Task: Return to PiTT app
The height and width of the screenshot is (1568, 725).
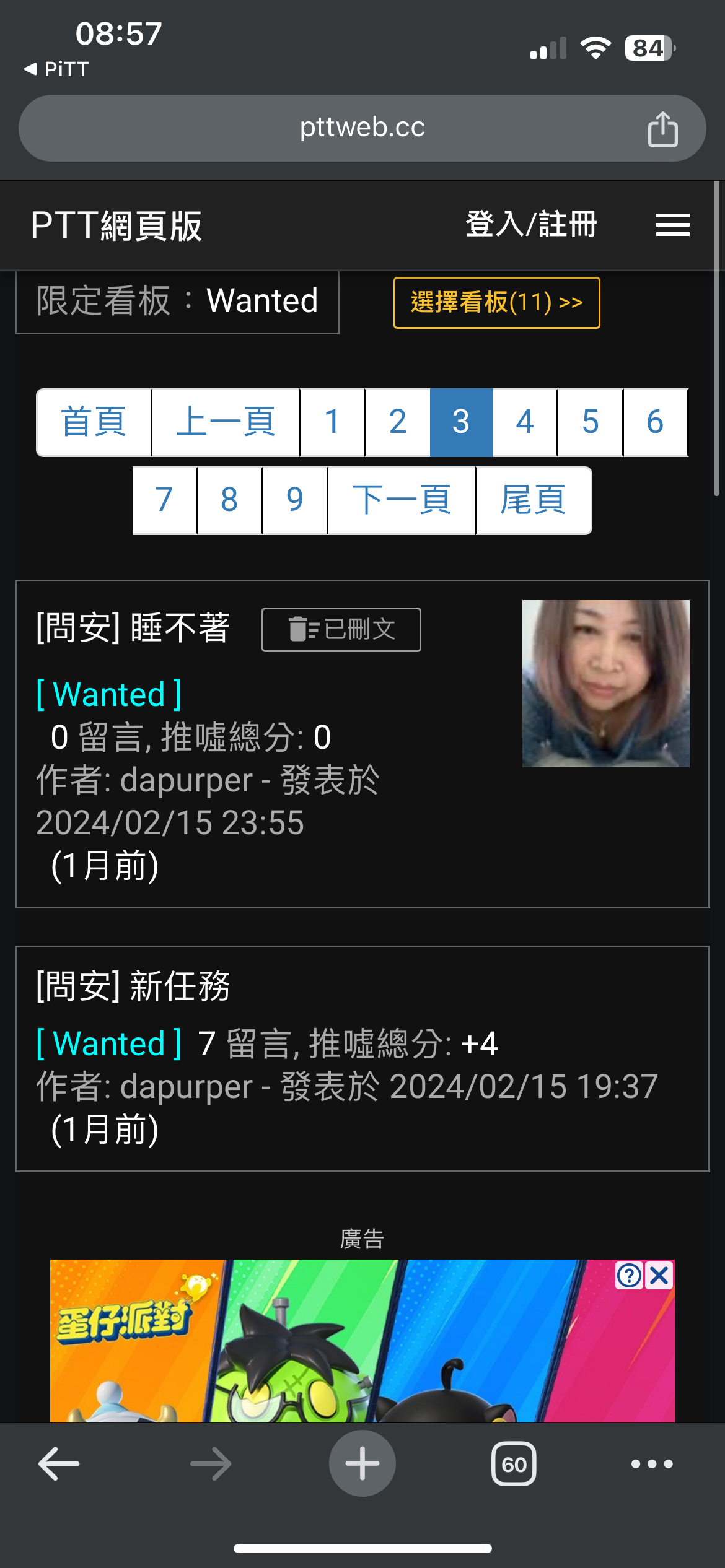Action: pyautogui.click(x=57, y=69)
